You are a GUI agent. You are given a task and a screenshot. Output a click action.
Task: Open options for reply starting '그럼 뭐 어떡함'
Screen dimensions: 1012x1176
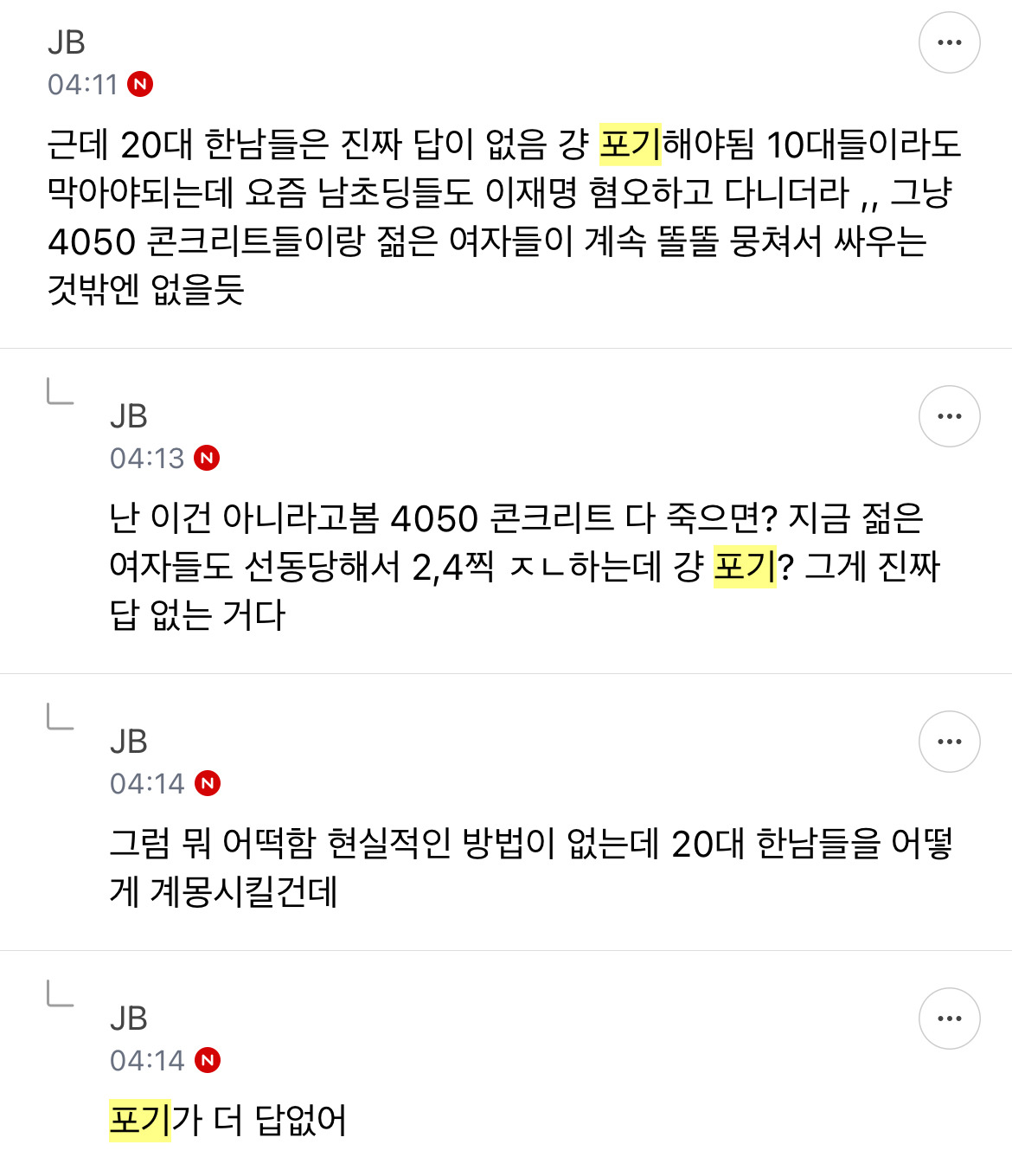[949, 742]
